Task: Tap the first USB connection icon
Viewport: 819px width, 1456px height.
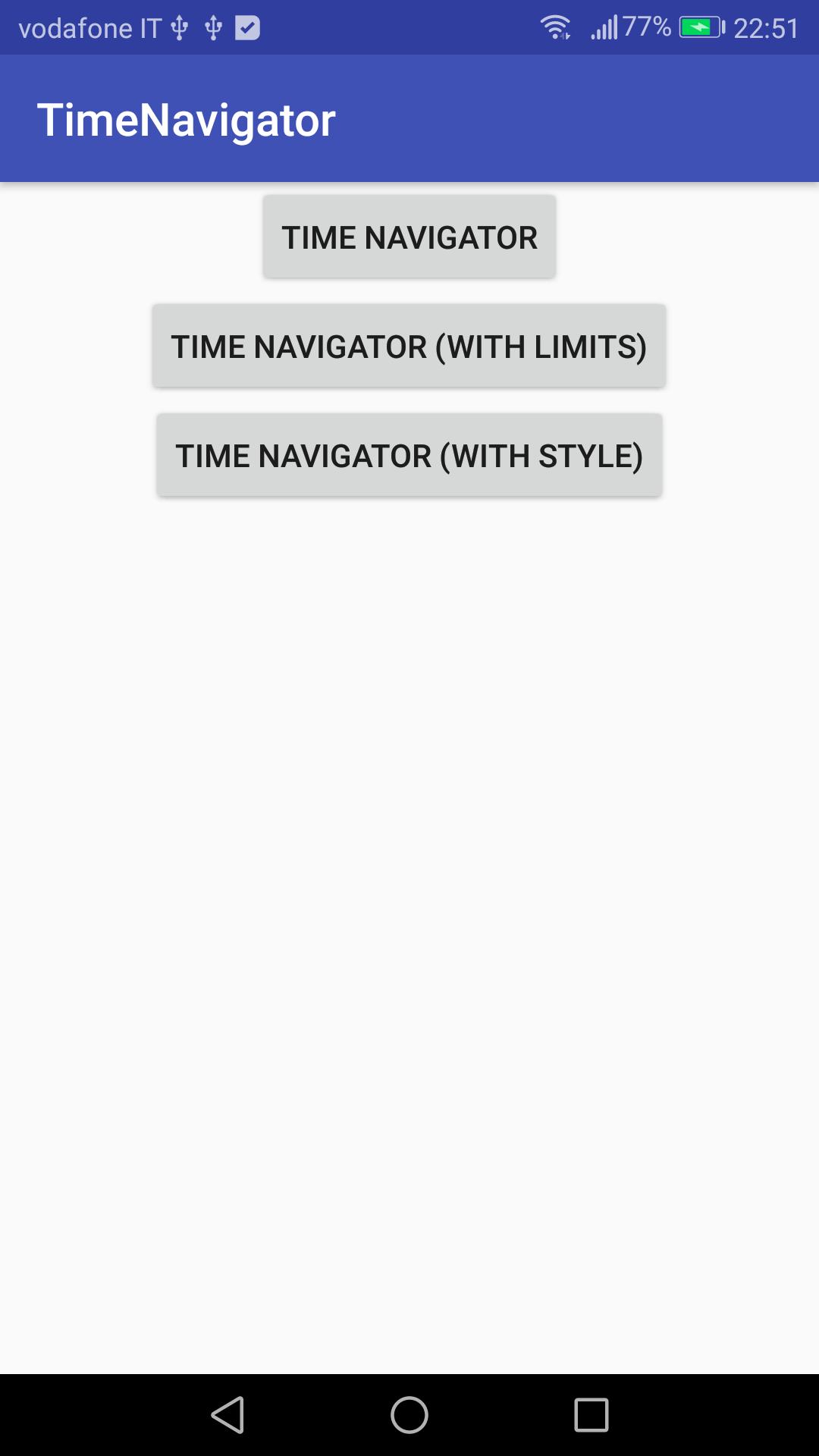Action: tap(180, 27)
